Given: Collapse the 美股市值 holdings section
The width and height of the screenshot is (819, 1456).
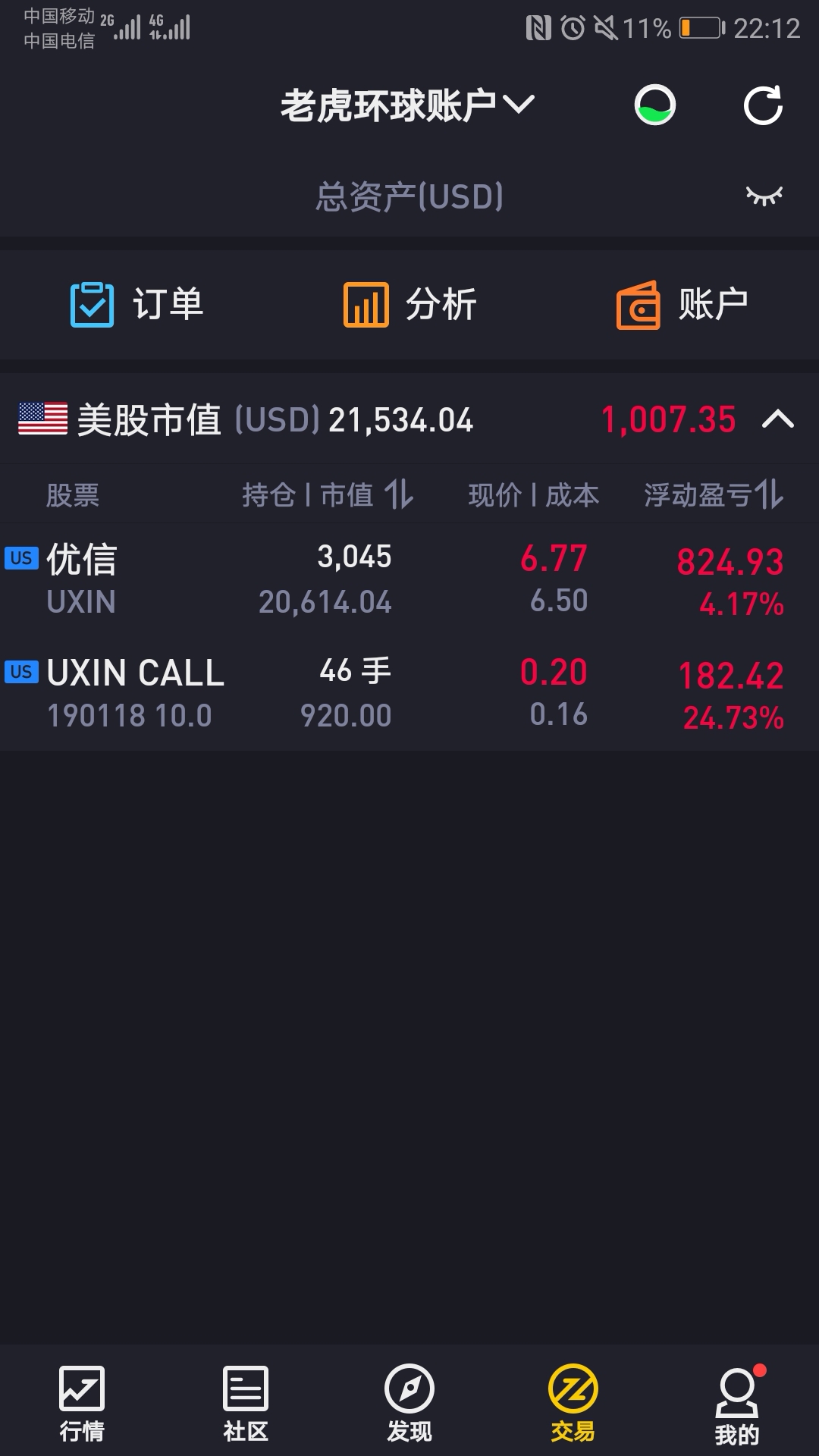Looking at the screenshot, I should coord(778,419).
